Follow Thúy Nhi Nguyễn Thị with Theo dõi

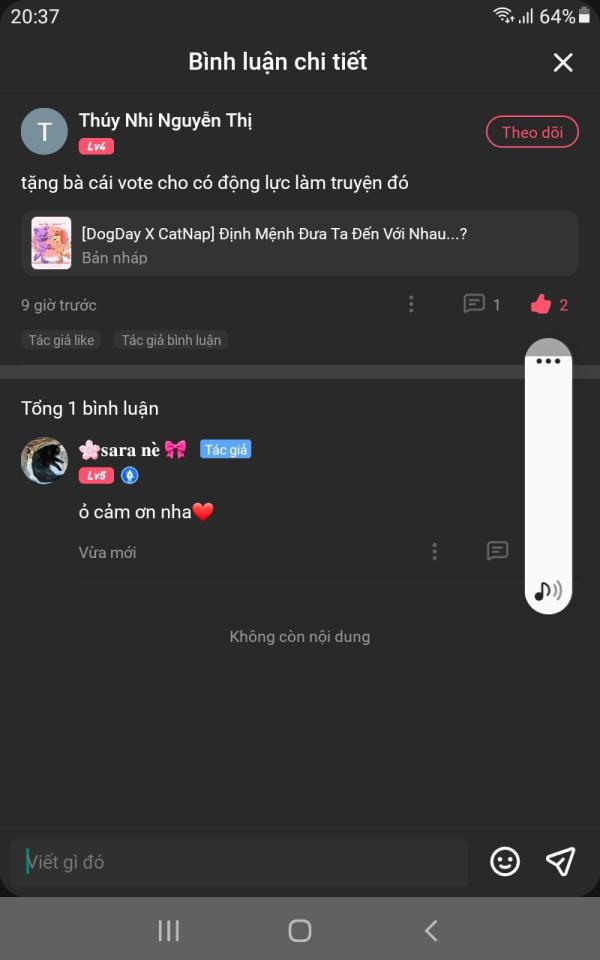coord(532,132)
